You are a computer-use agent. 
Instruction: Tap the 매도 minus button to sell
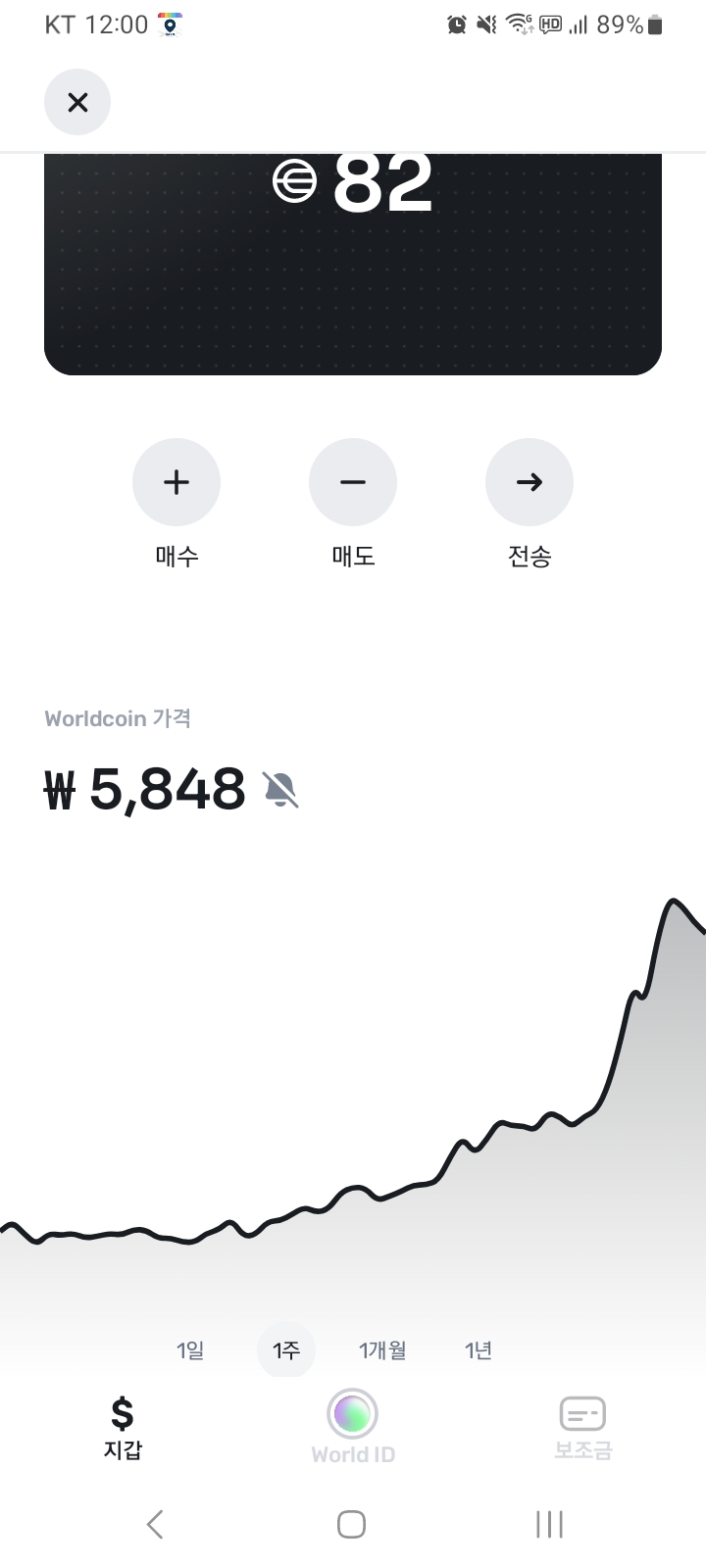pyautogui.click(x=353, y=482)
